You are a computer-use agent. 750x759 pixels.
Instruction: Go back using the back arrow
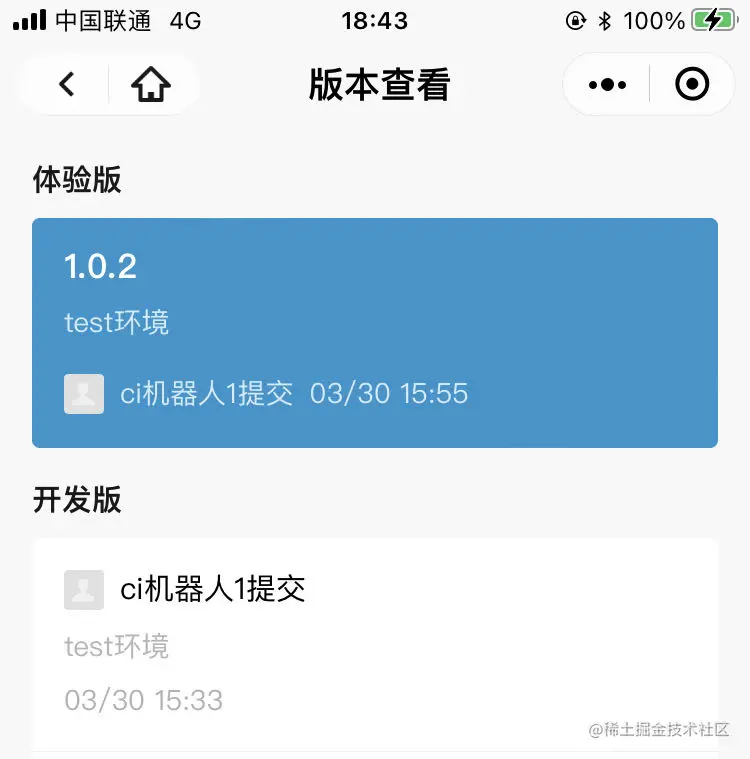pos(66,85)
